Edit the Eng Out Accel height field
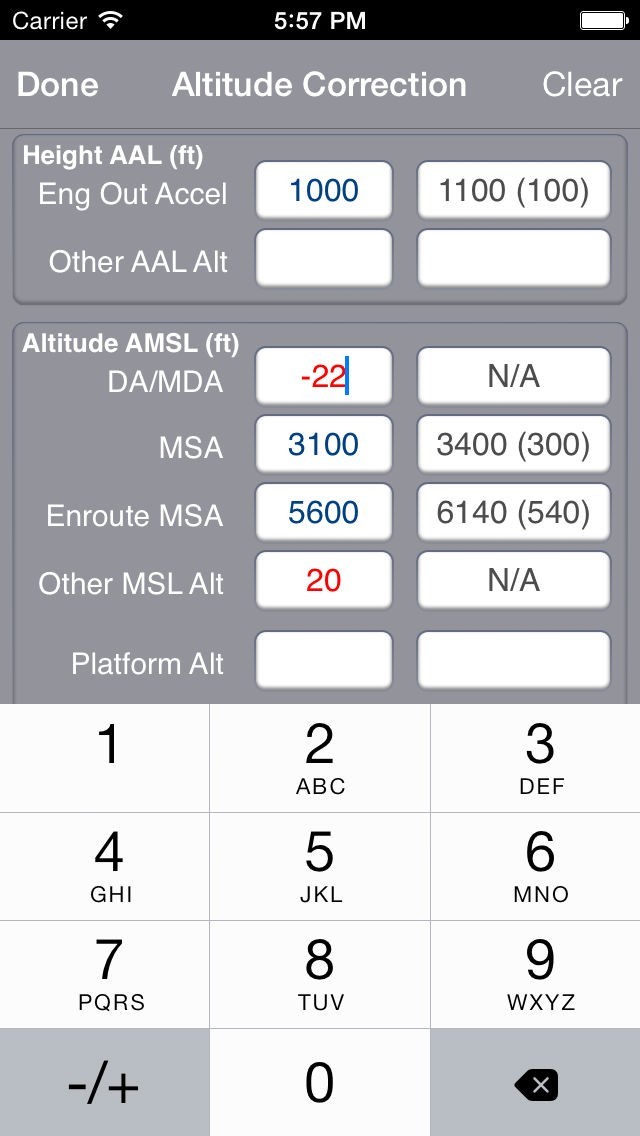This screenshot has width=640, height=1136. pos(324,190)
